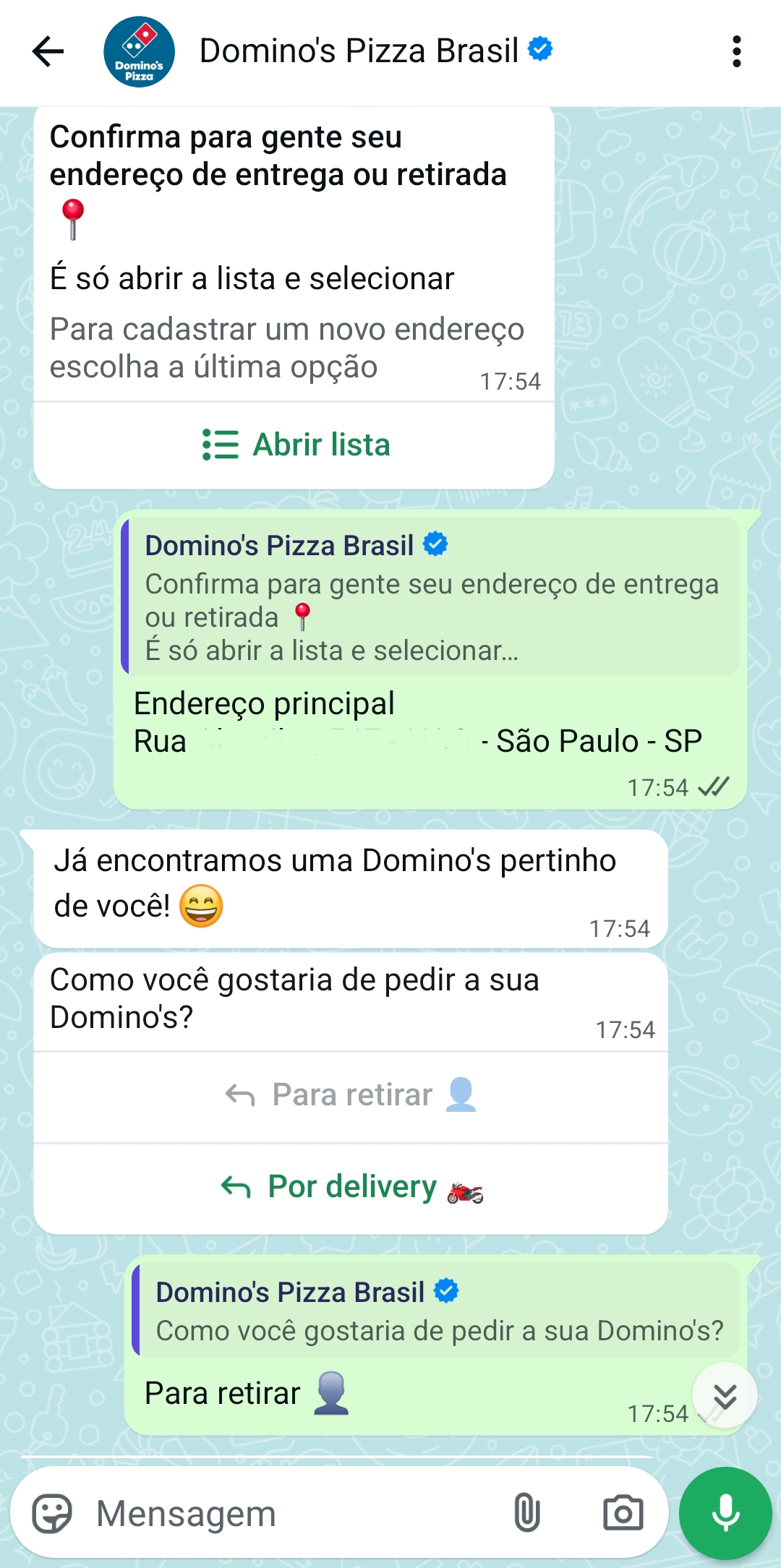781x1568 pixels.
Task: Select the Endereço principal sent message
Action: [x=362, y=723]
